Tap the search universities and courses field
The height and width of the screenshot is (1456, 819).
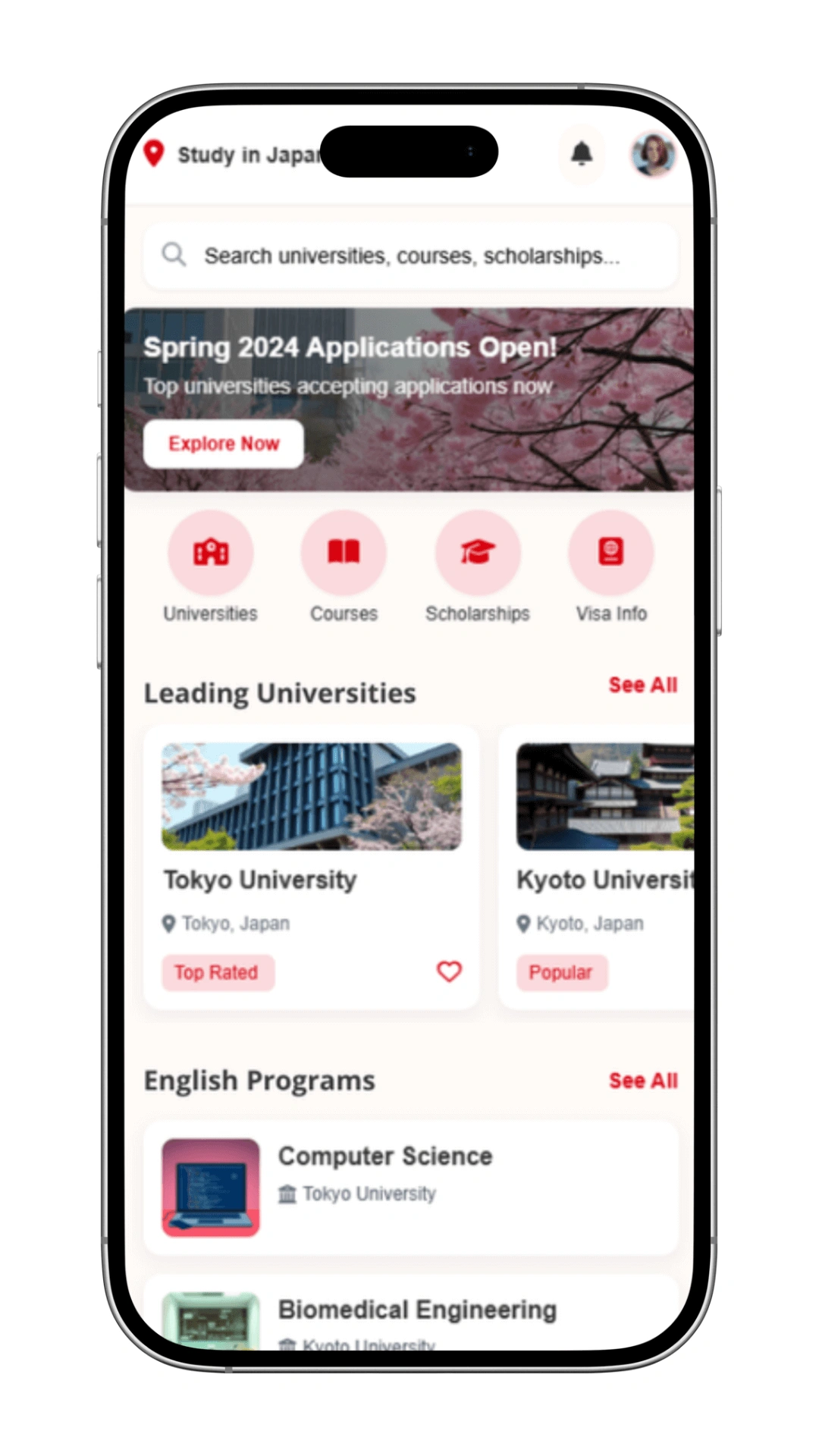[x=409, y=256]
